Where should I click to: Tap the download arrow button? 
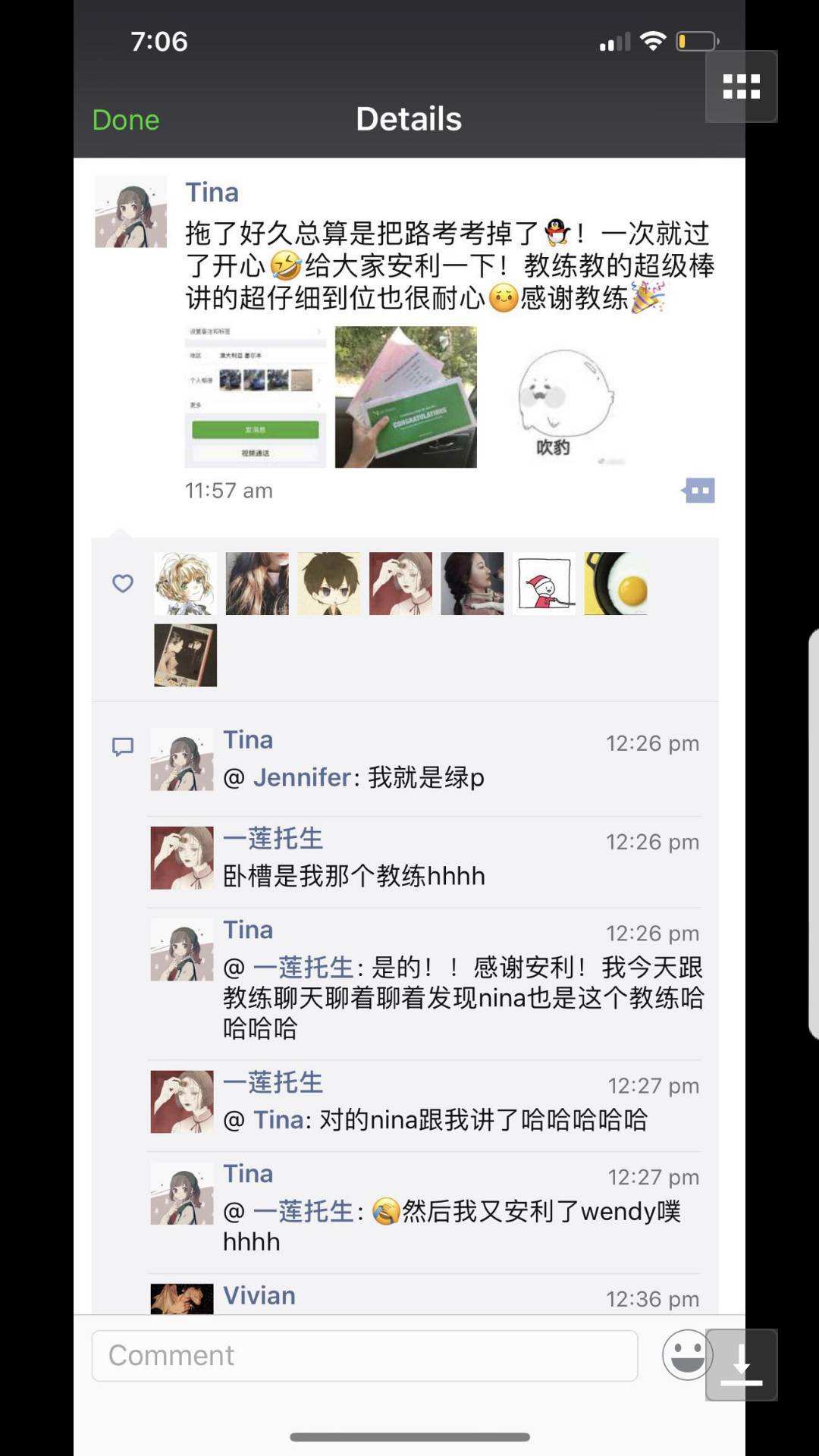coord(741,1365)
